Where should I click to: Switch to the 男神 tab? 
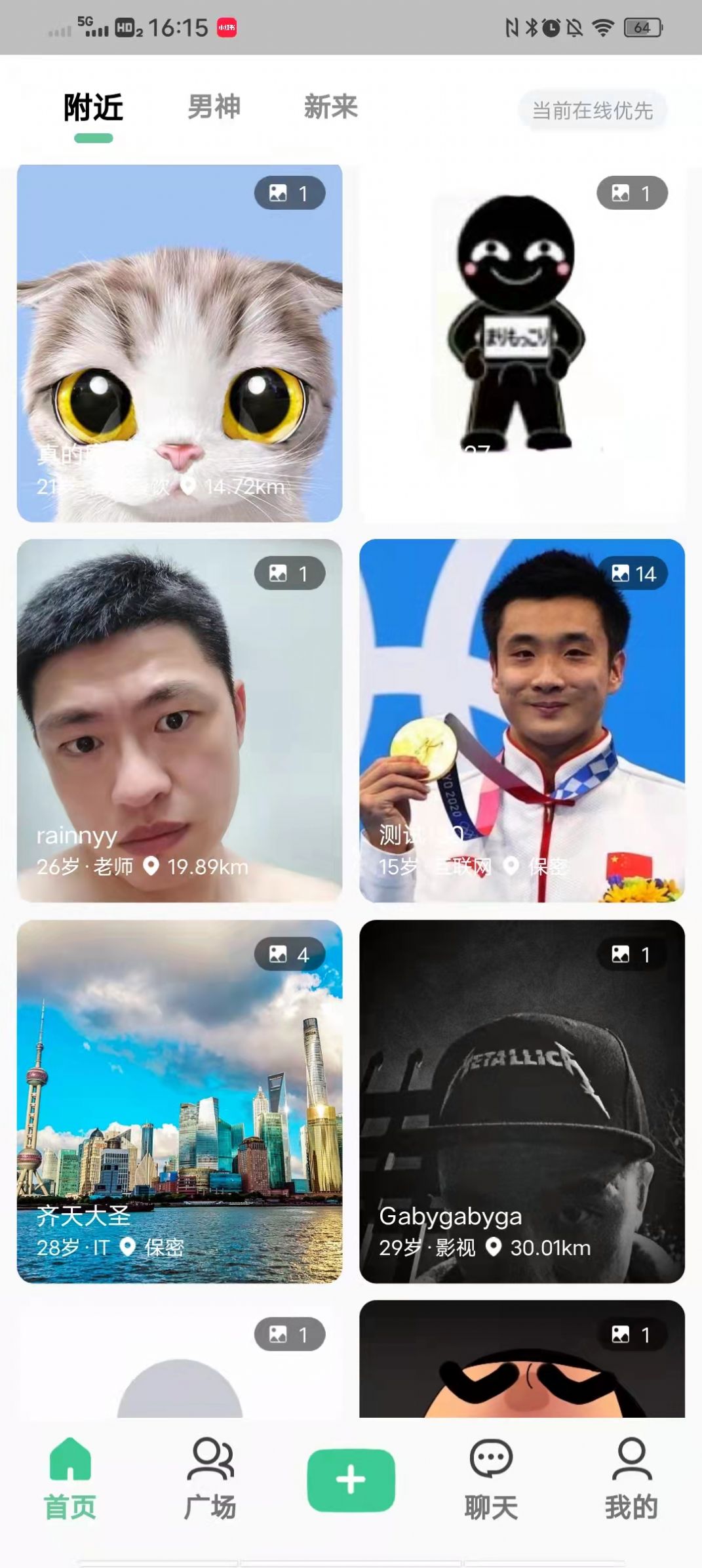coord(214,107)
